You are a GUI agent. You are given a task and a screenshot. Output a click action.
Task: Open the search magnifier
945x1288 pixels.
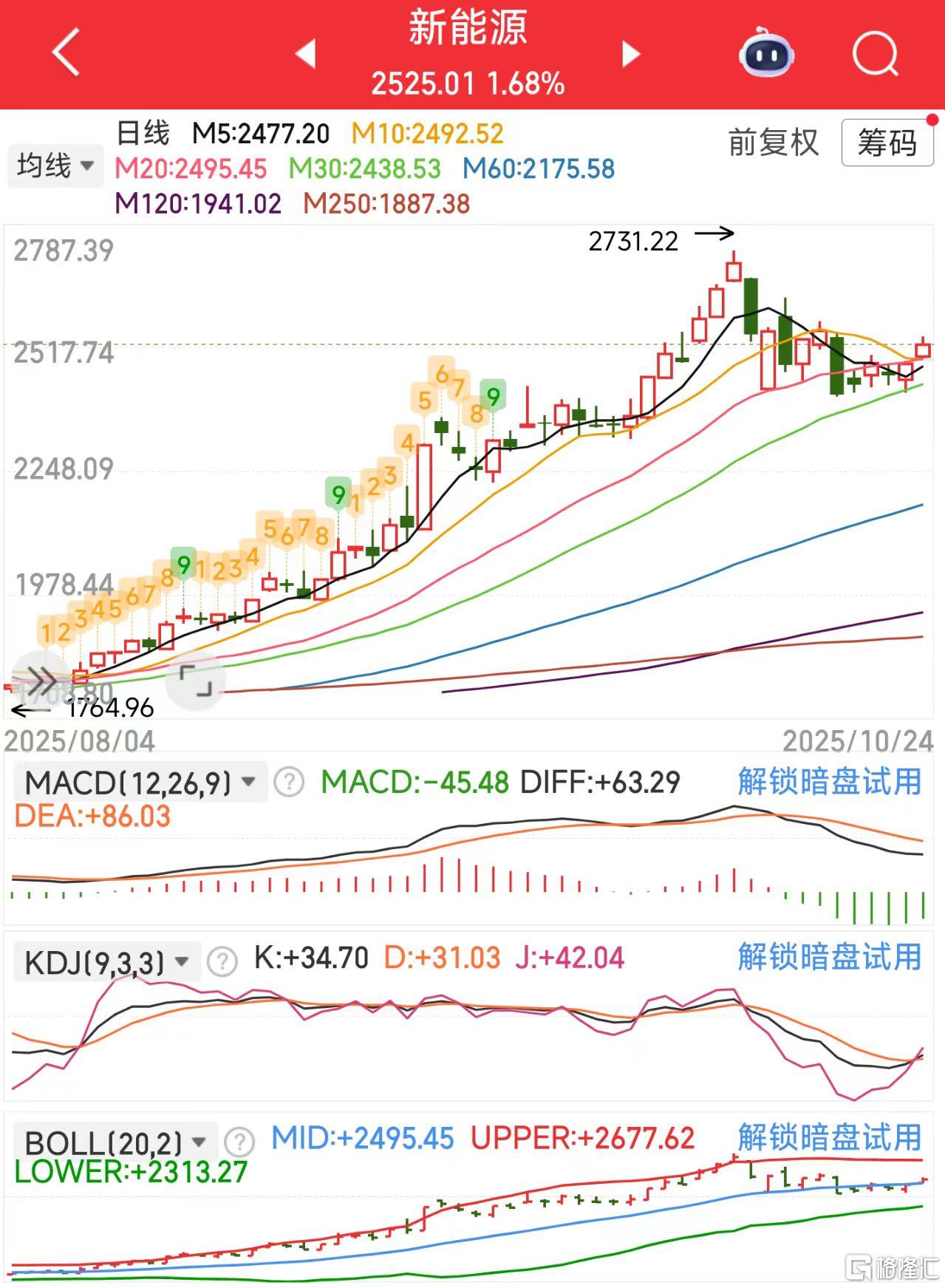coord(875,54)
